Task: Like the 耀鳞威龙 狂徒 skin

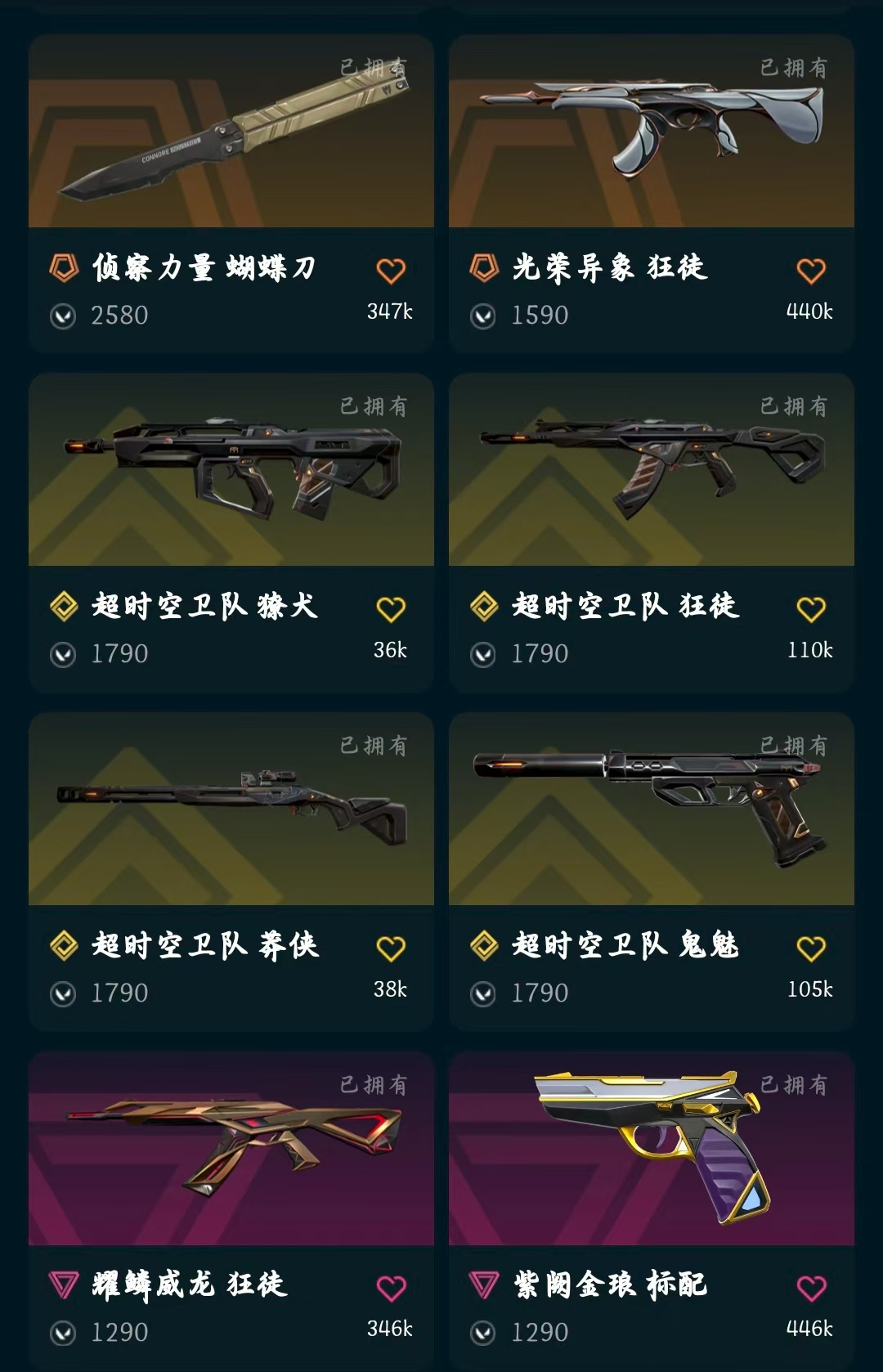Action: [x=391, y=1288]
